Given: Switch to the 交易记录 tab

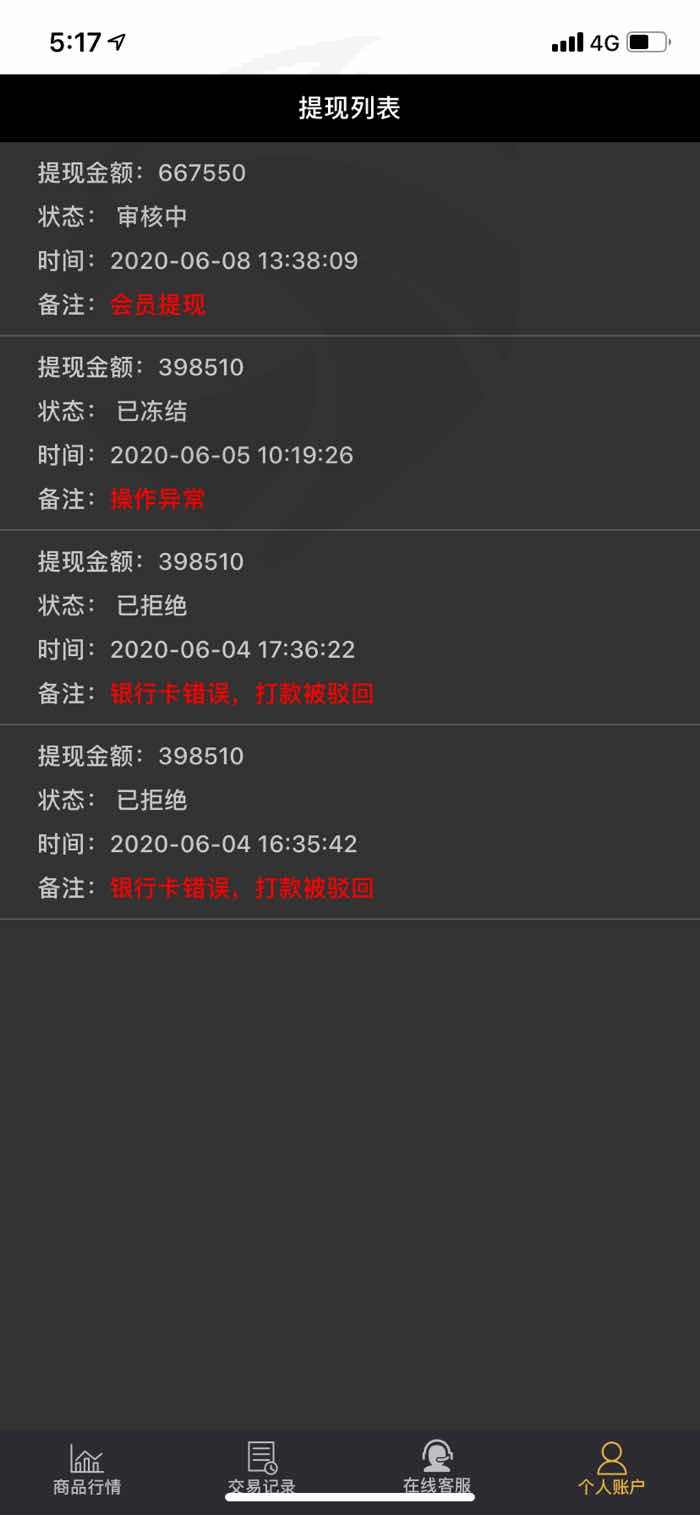Looking at the screenshot, I should [x=262, y=1468].
